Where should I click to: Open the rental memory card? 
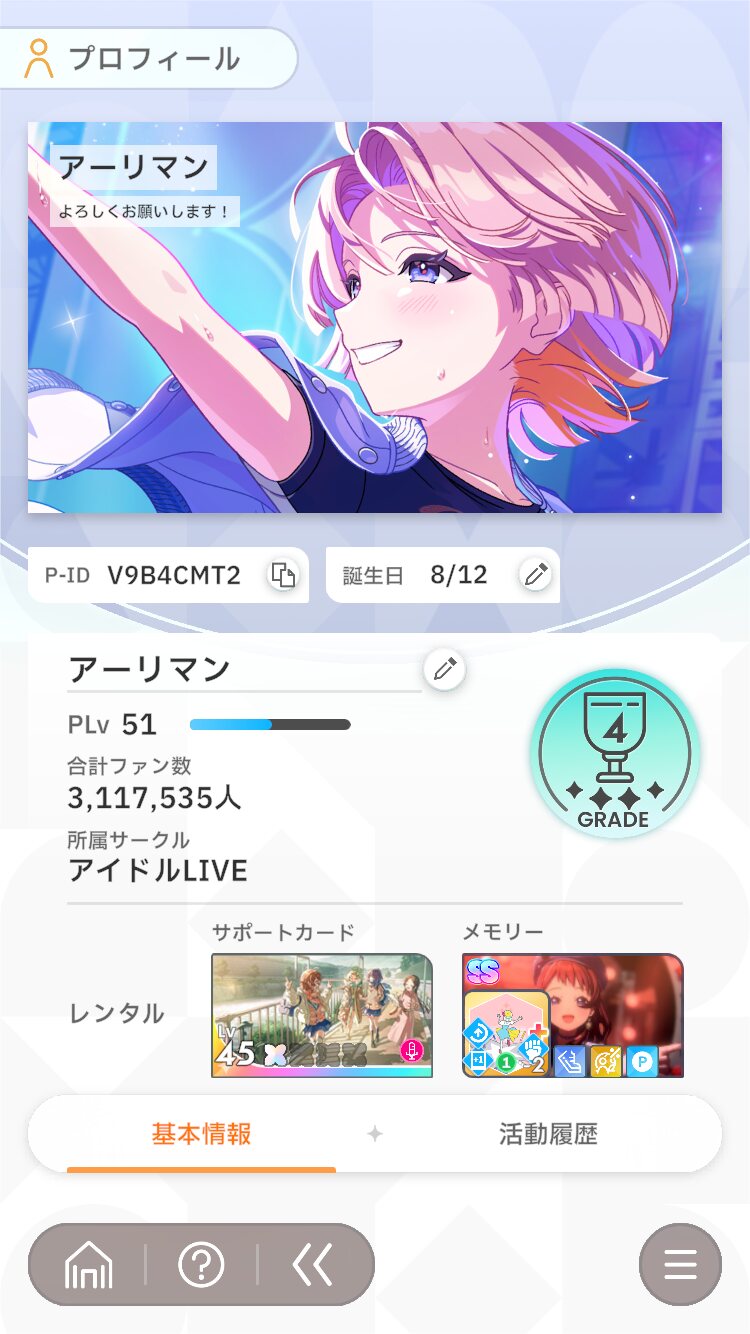[572, 1015]
